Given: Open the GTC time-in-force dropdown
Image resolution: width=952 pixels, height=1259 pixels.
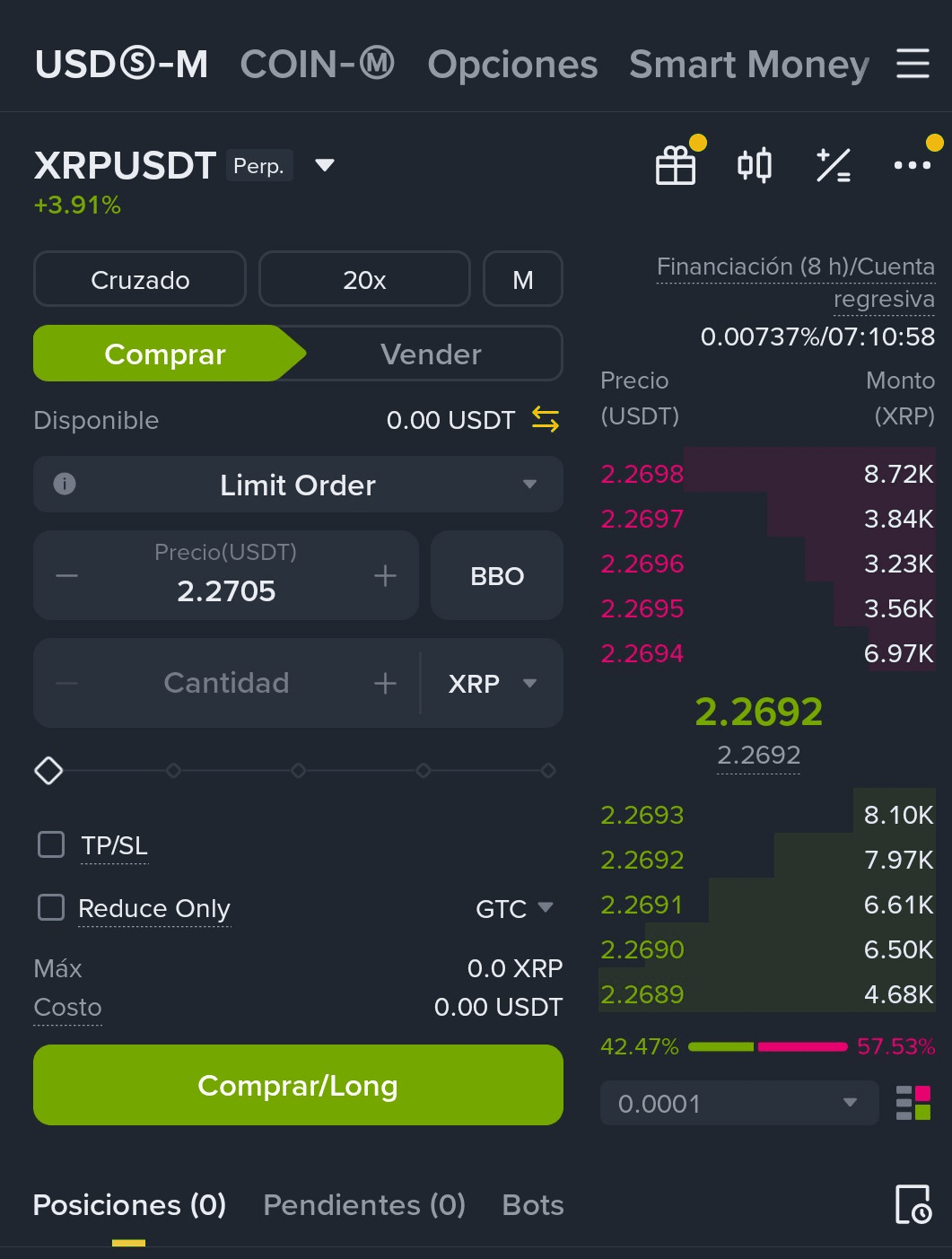Looking at the screenshot, I should [x=514, y=909].
